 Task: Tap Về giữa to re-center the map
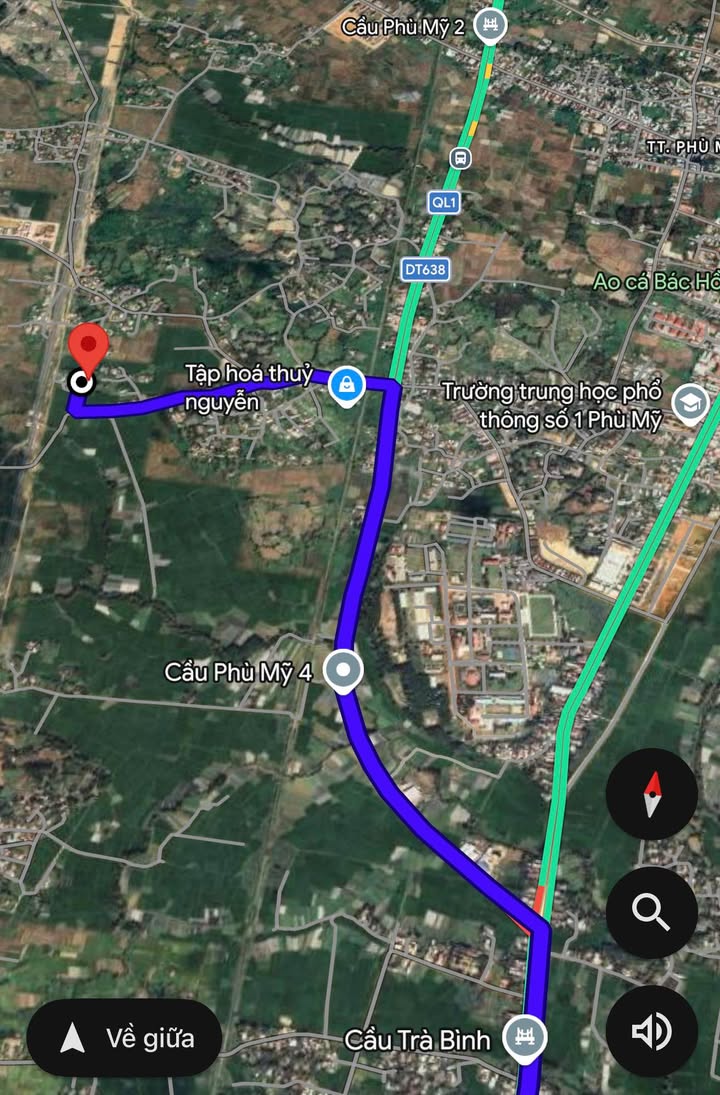tap(125, 1038)
